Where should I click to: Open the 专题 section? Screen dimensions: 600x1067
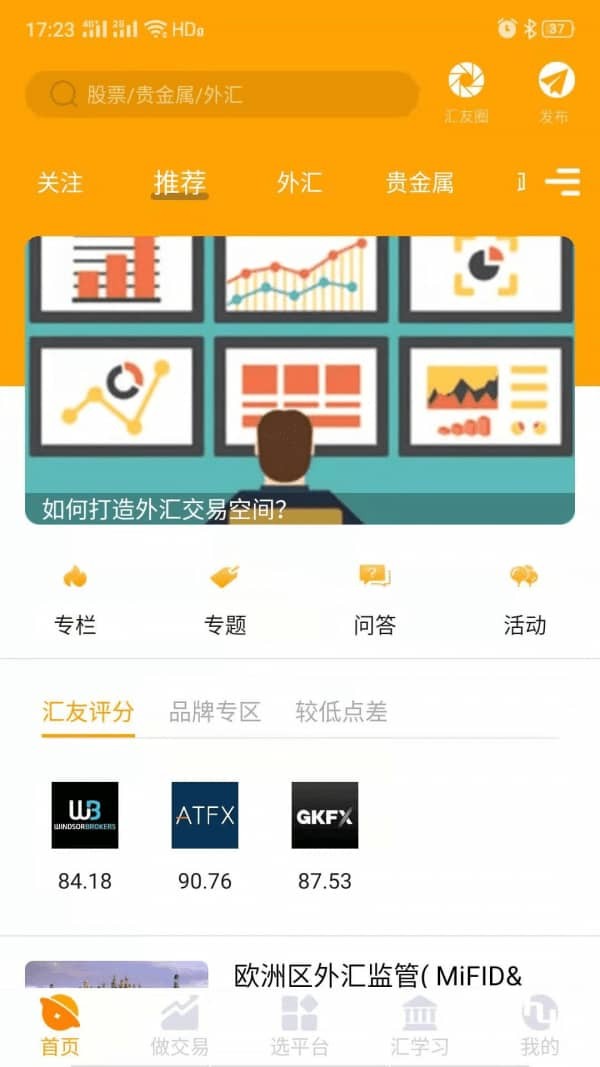click(225, 600)
